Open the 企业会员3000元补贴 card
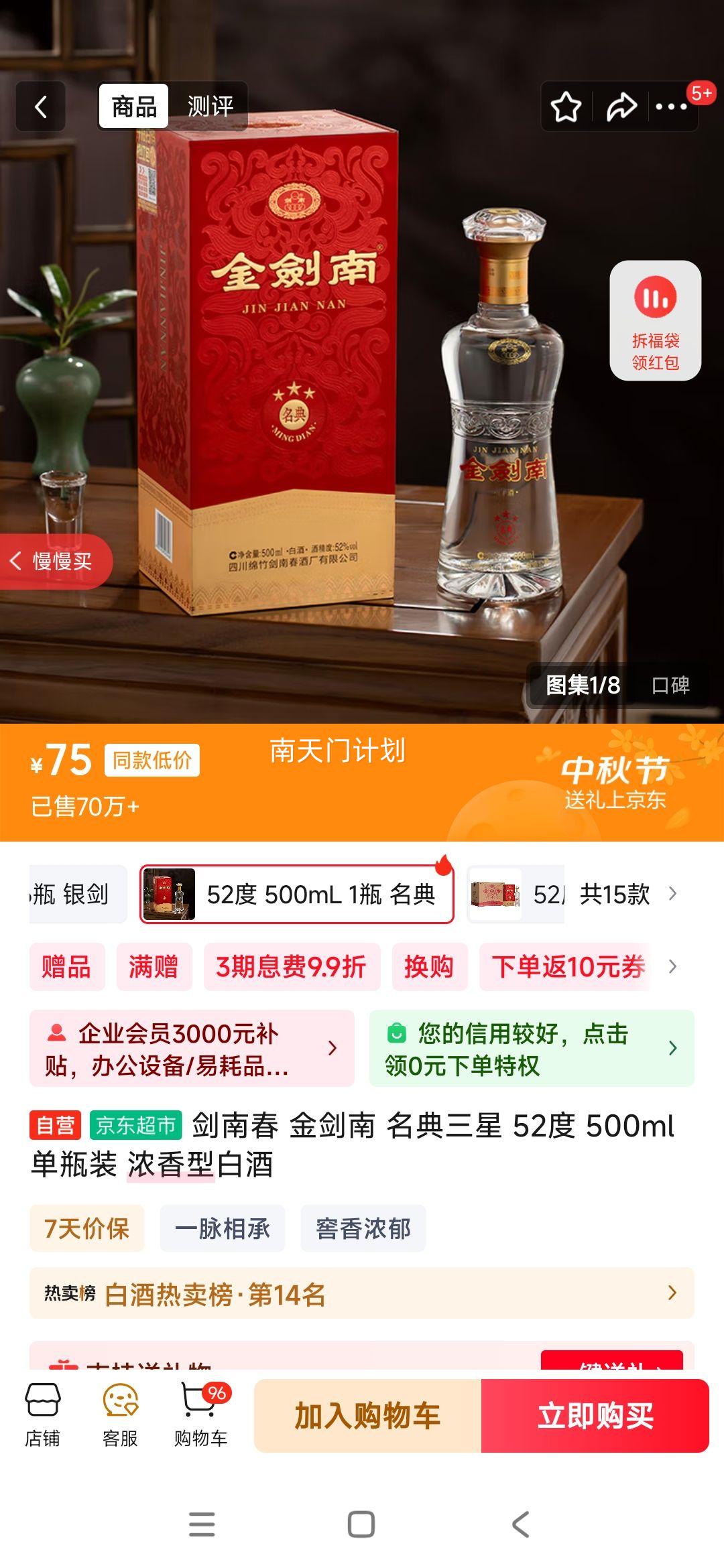 pos(191,1048)
